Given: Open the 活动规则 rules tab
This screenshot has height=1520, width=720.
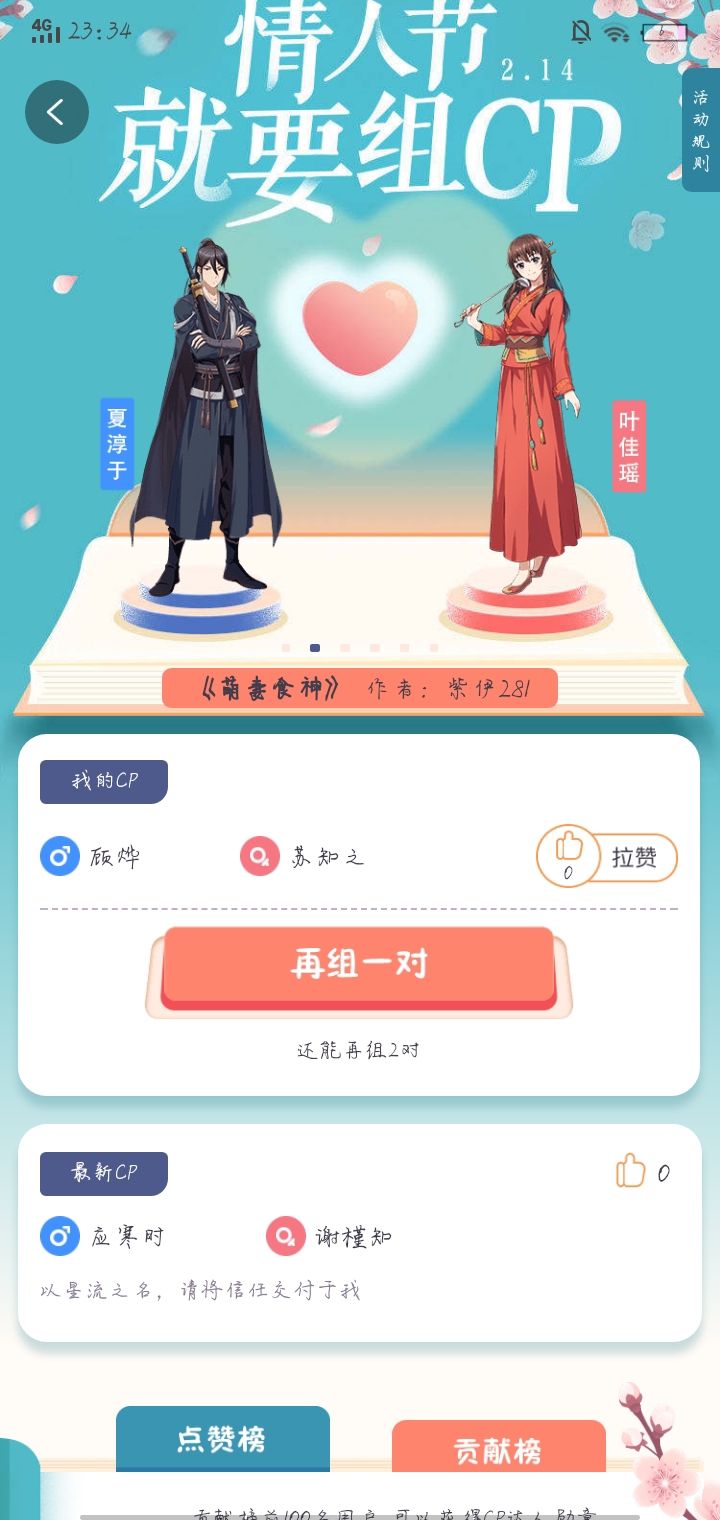Looking at the screenshot, I should tap(701, 130).
